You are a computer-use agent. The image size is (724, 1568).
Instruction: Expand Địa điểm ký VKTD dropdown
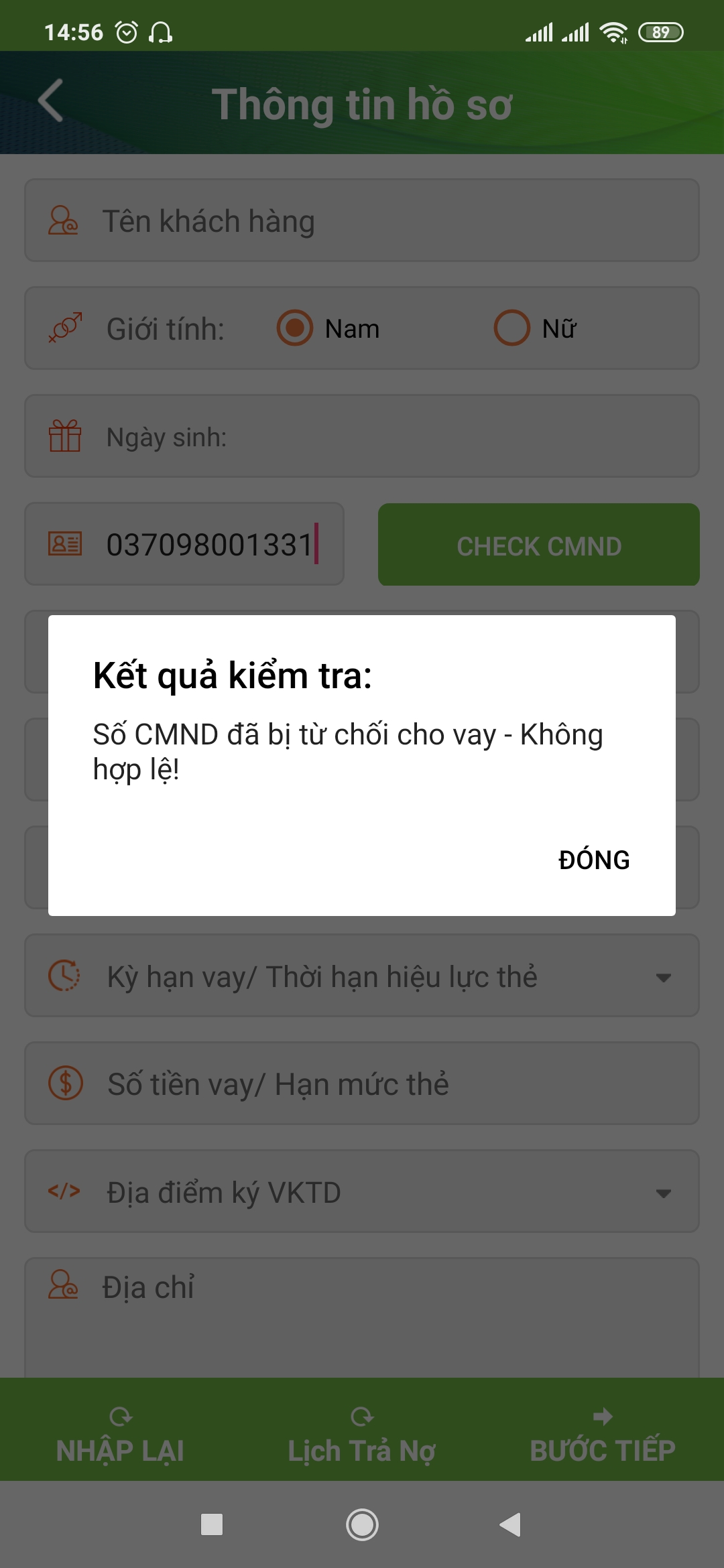point(362,1191)
